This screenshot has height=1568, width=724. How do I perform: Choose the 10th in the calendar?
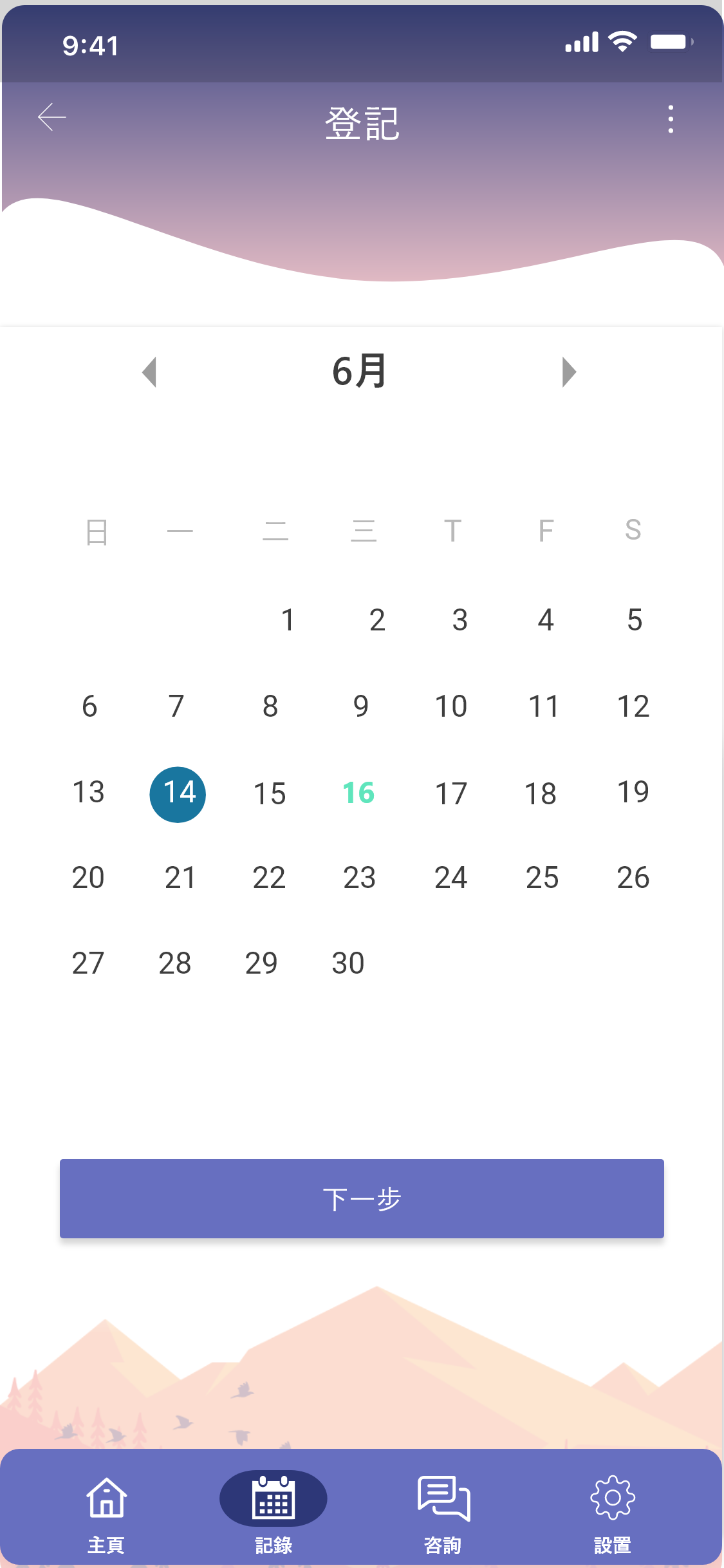451,706
